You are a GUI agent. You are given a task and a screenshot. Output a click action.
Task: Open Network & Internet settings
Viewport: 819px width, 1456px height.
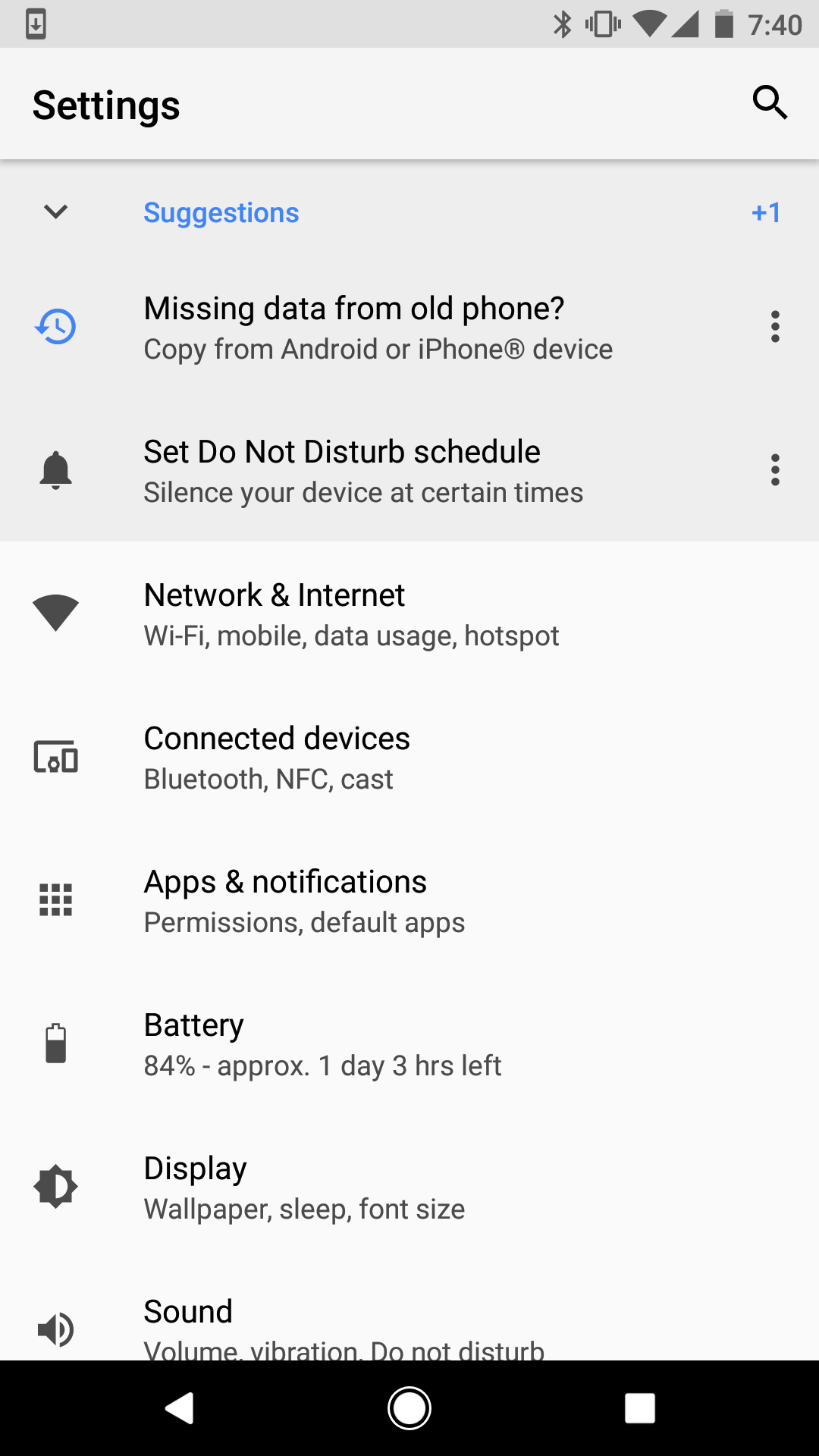click(350, 614)
